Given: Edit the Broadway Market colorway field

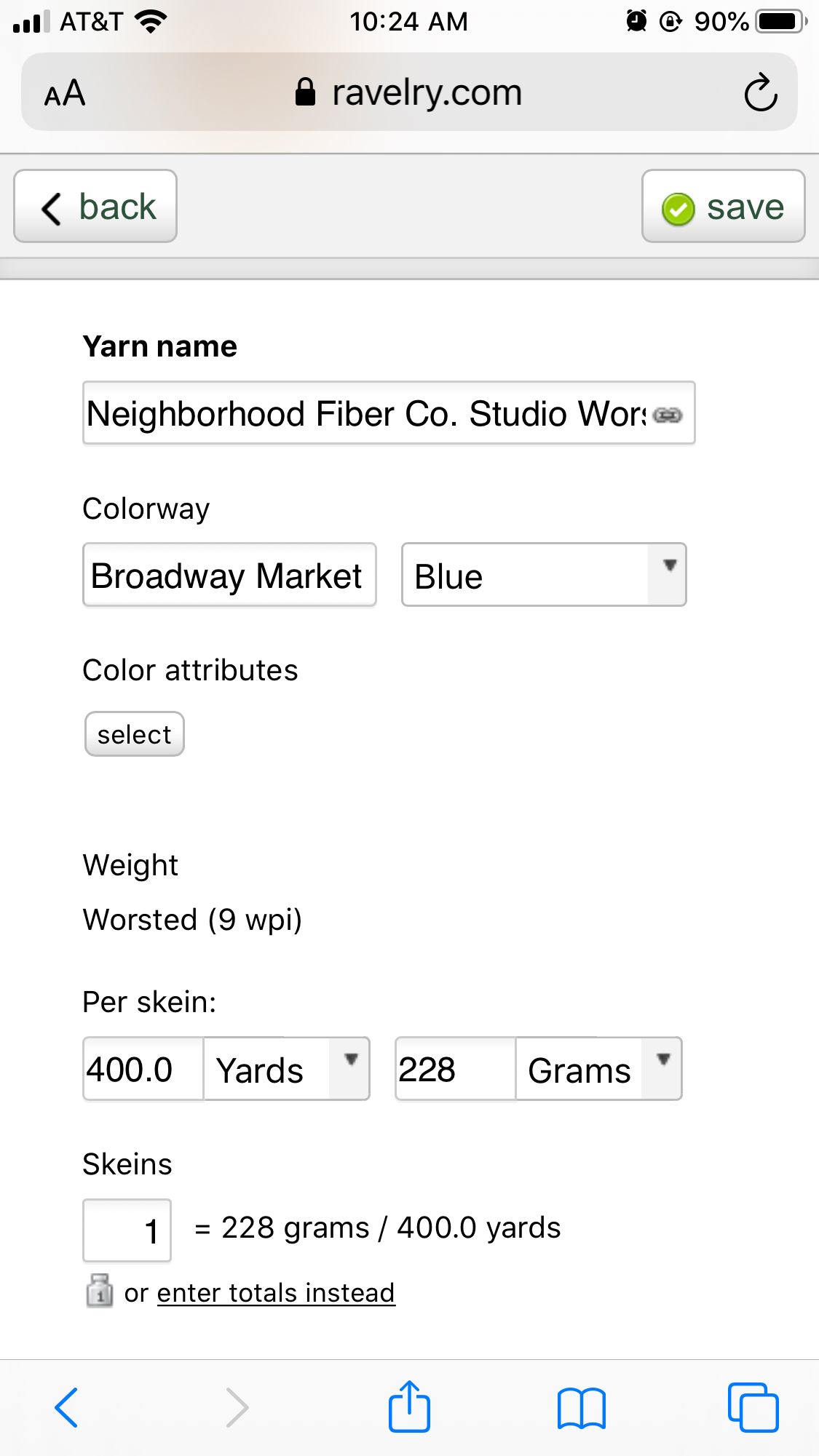Looking at the screenshot, I should tap(229, 575).
